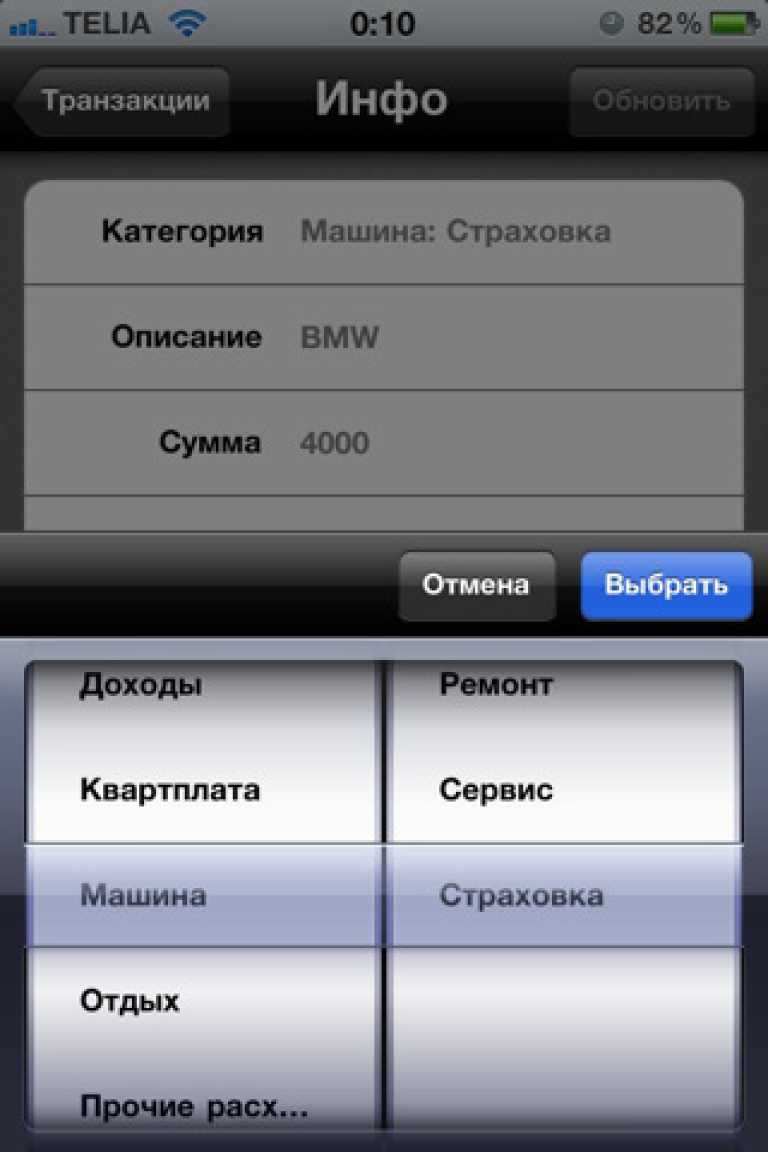Choose Ремонт in the subcategory wheel
The width and height of the screenshot is (768, 1152).
[x=496, y=685]
